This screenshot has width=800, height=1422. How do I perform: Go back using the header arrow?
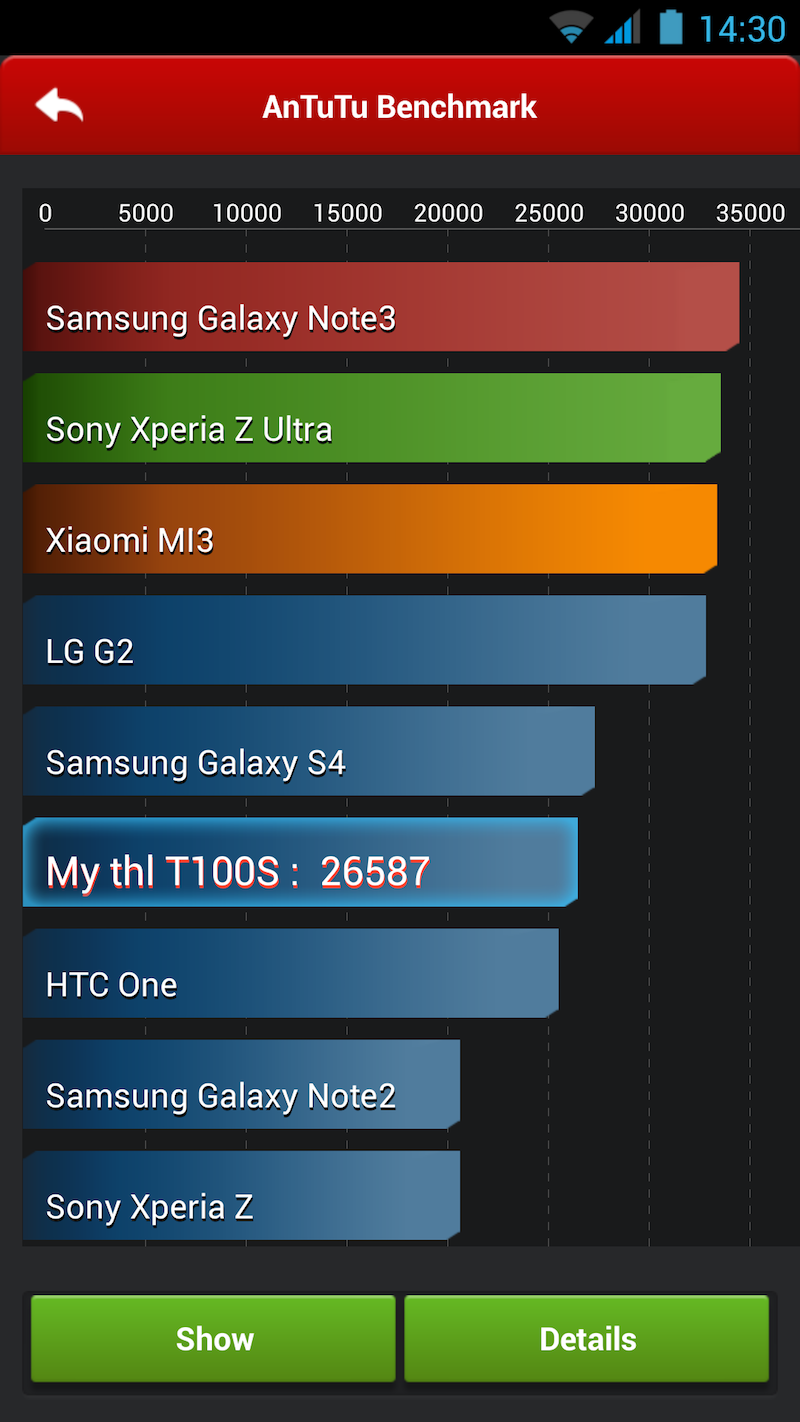(x=59, y=106)
